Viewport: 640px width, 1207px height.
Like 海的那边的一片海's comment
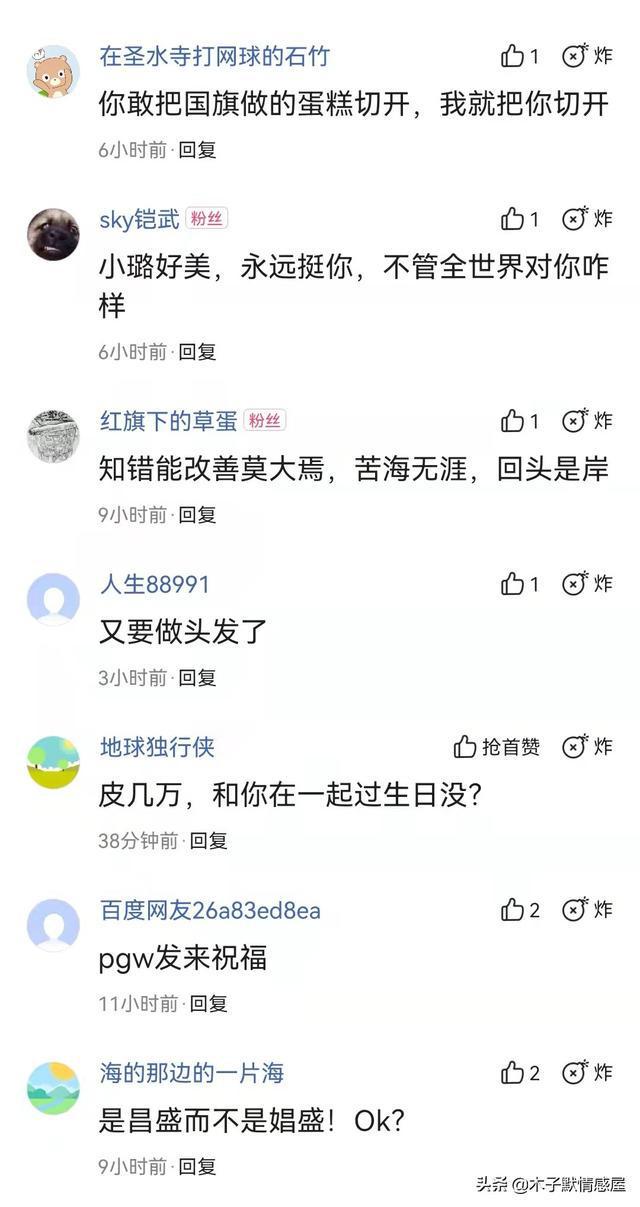click(518, 1073)
